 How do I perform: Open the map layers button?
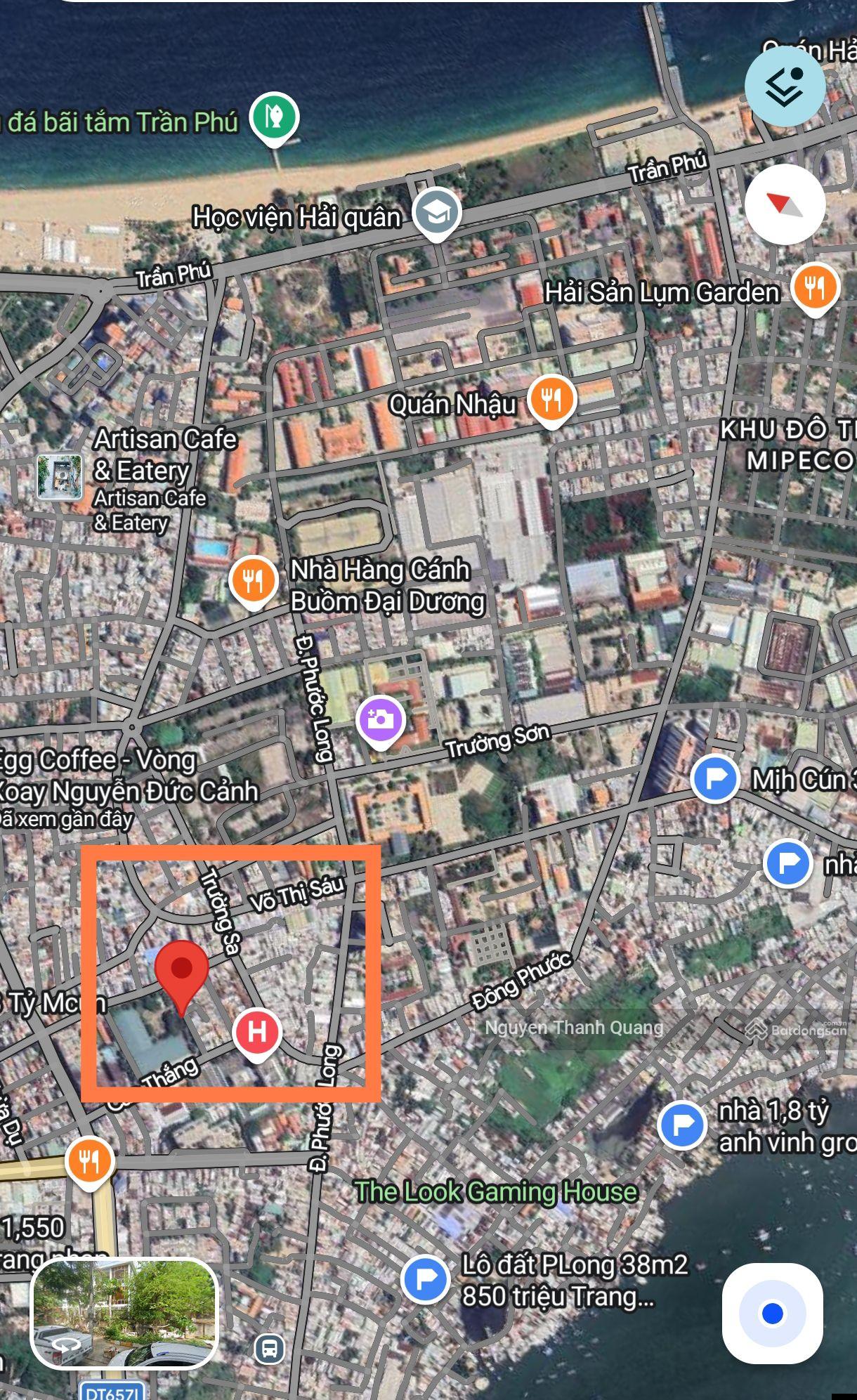click(785, 87)
